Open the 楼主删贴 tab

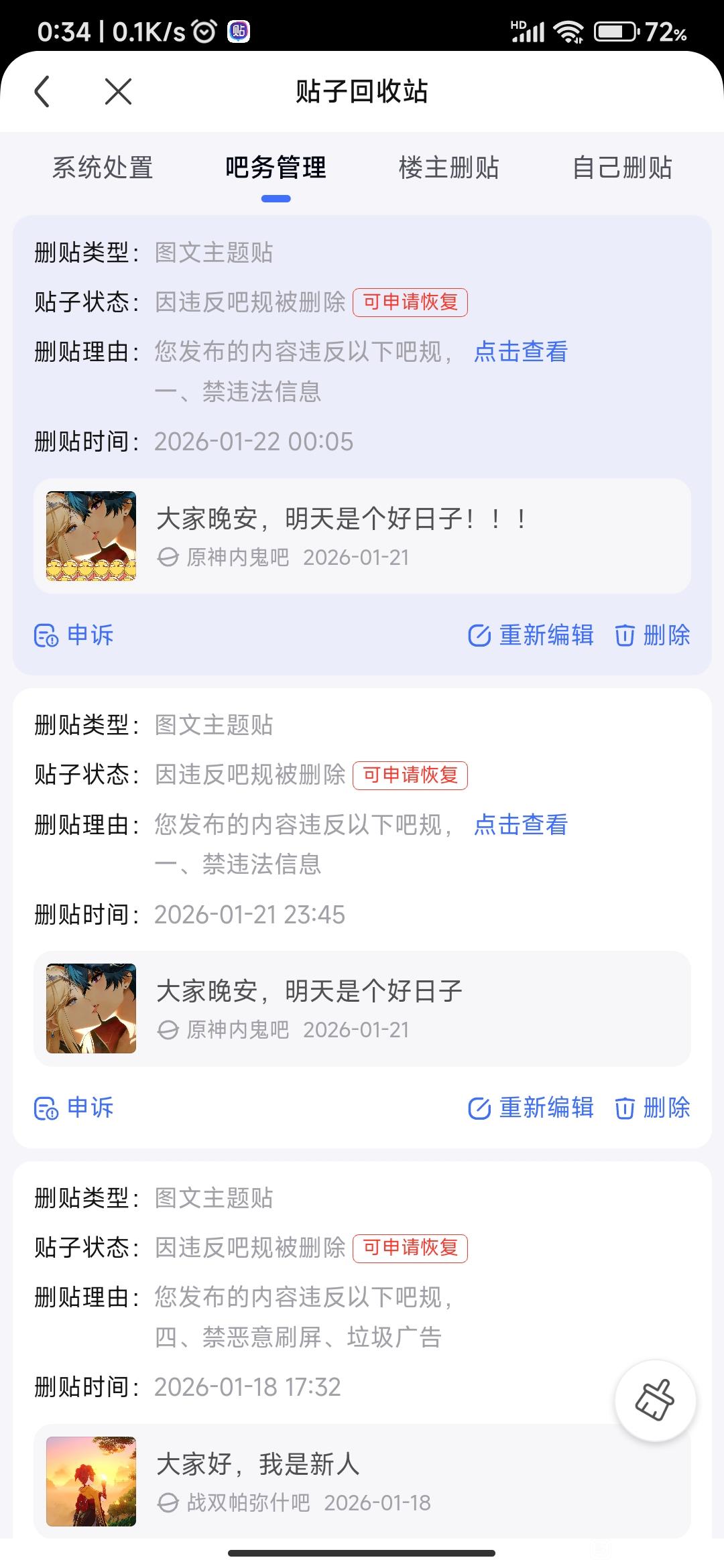click(448, 168)
